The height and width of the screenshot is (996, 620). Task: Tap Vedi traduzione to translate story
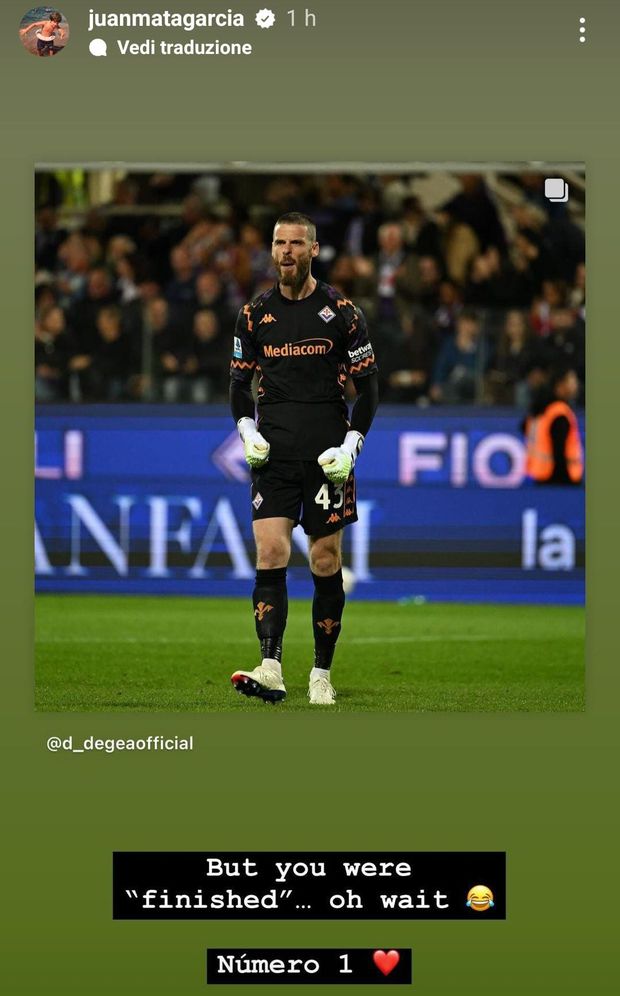(x=183, y=47)
